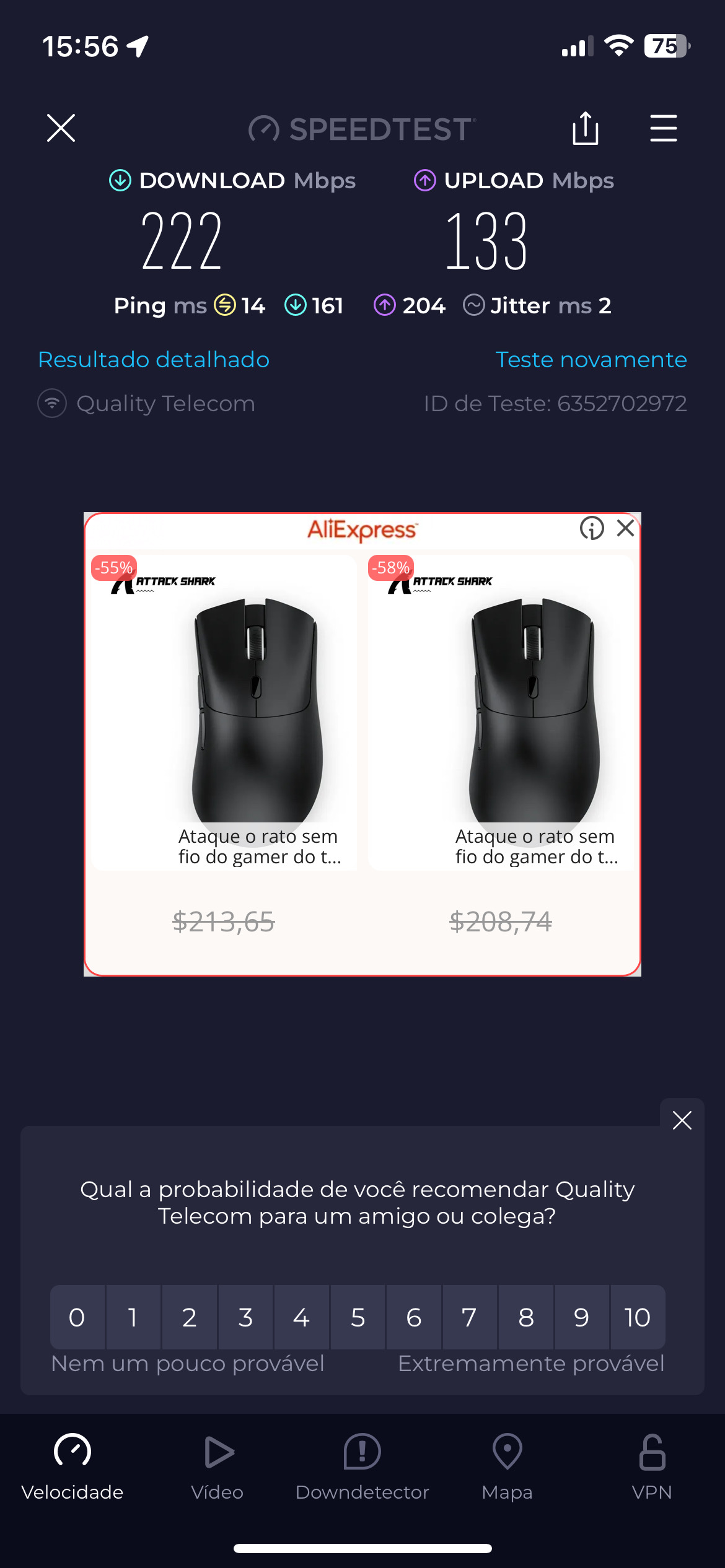Dismiss the AliExpress ad
The height and width of the screenshot is (1568, 725).
pyautogui.click(x=626, y=528)
